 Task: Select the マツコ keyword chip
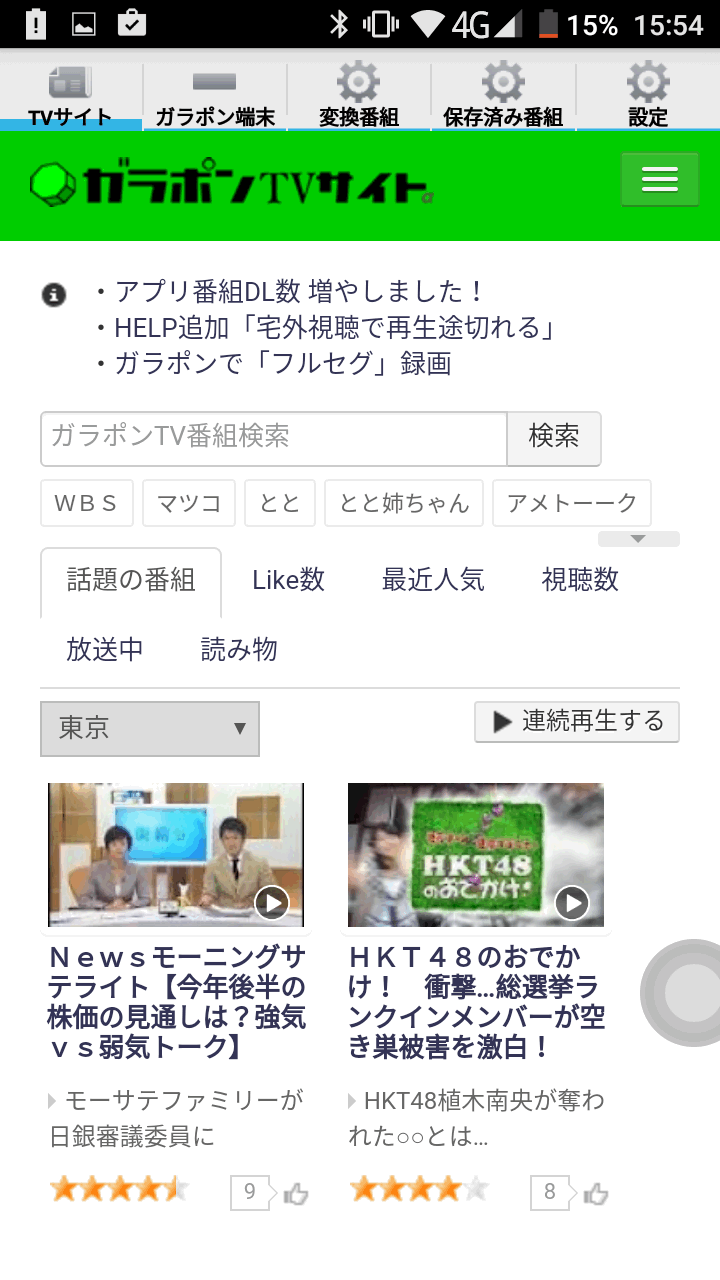coord(189,503)
